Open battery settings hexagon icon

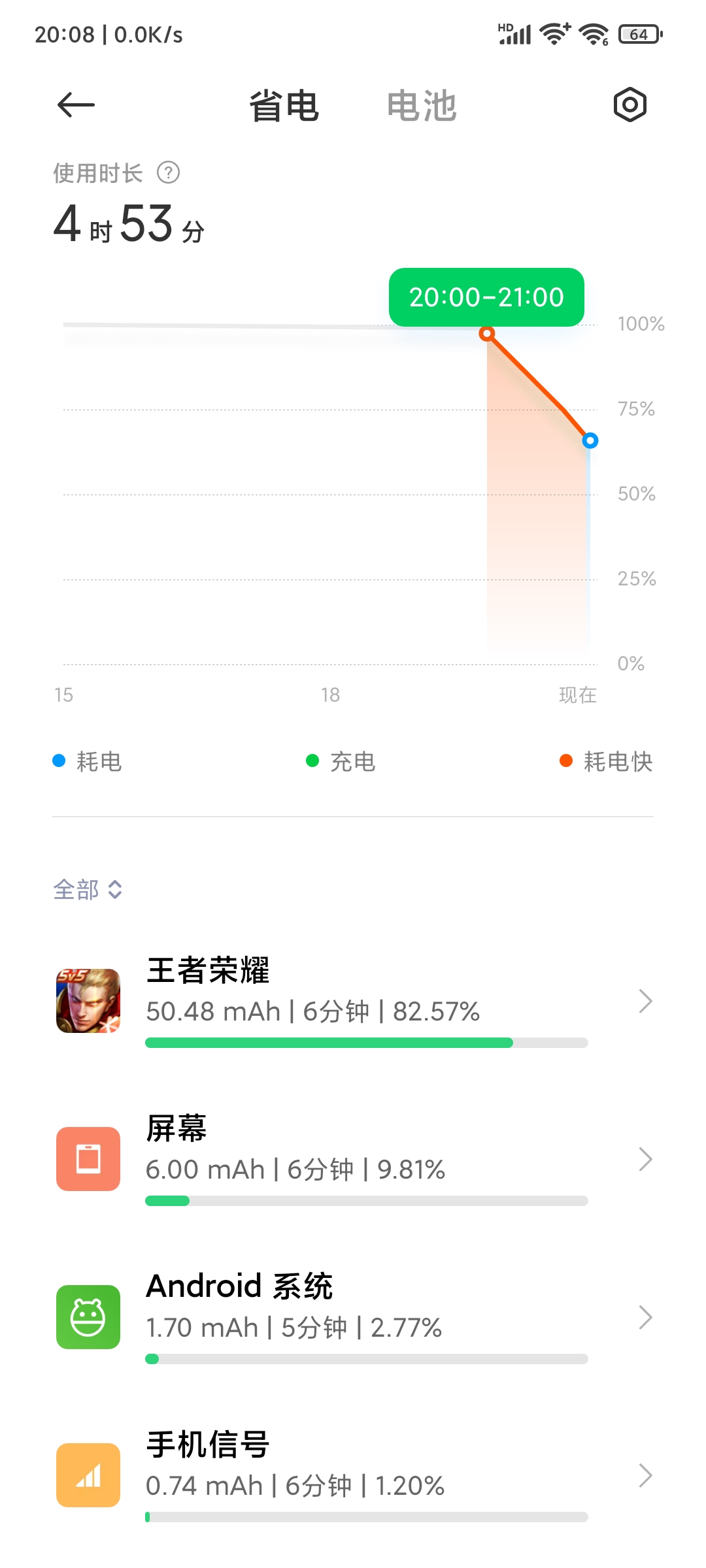click(x=630, y=105)
